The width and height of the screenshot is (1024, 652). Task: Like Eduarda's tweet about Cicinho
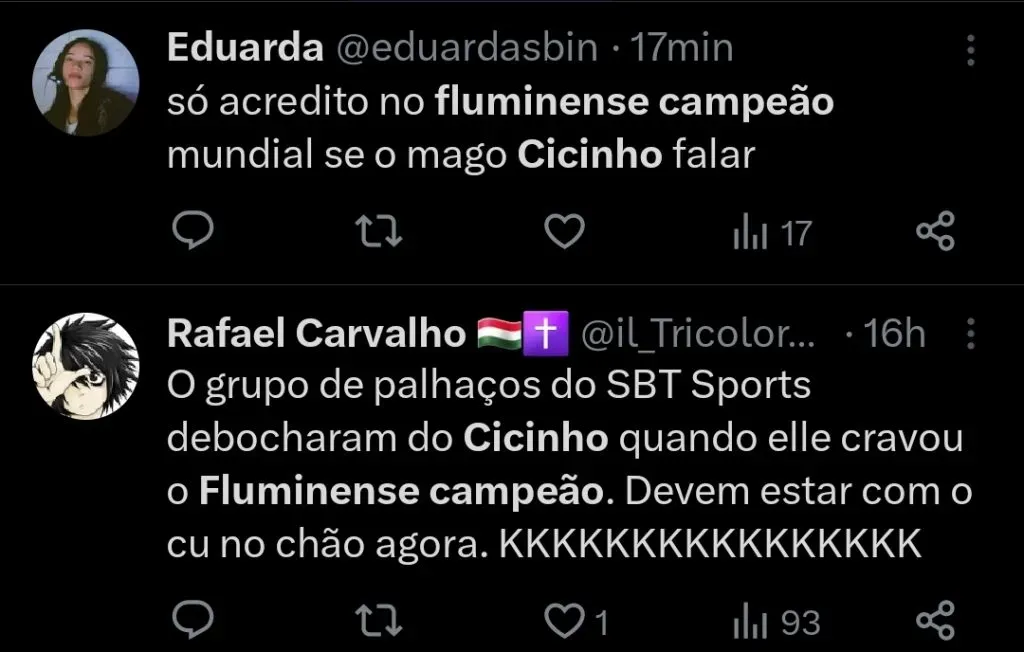(x=564, y=232)
